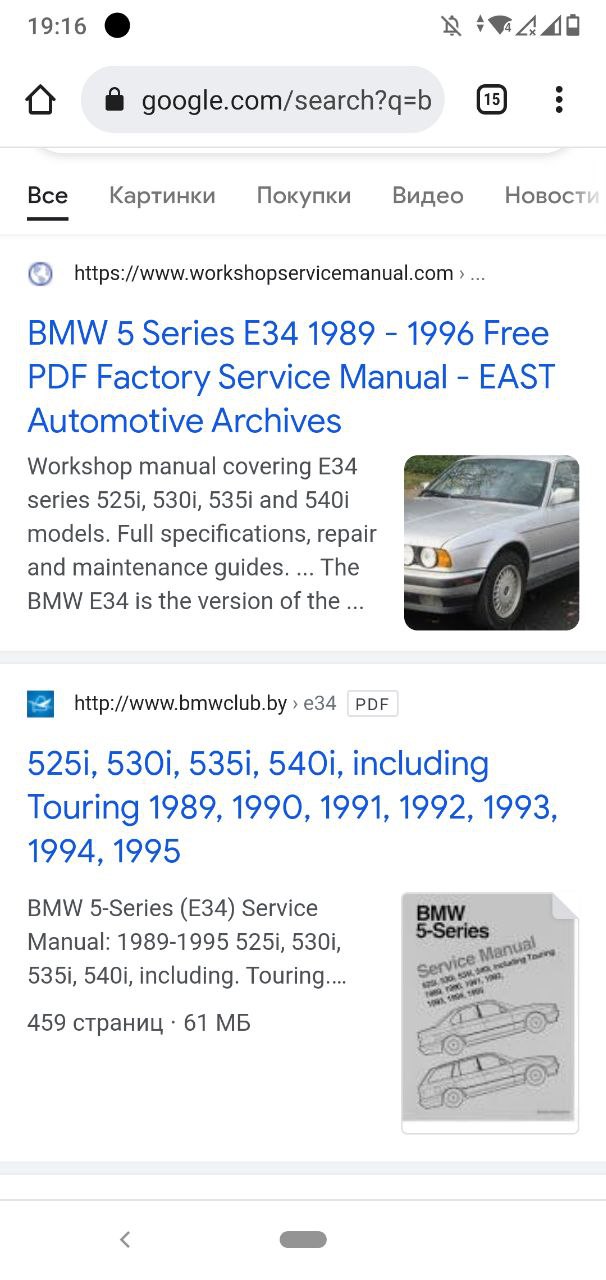Tap the google.com address bar
This screenshot has height=1280, width=606.
pyautogui.click(x=262, y=100)
